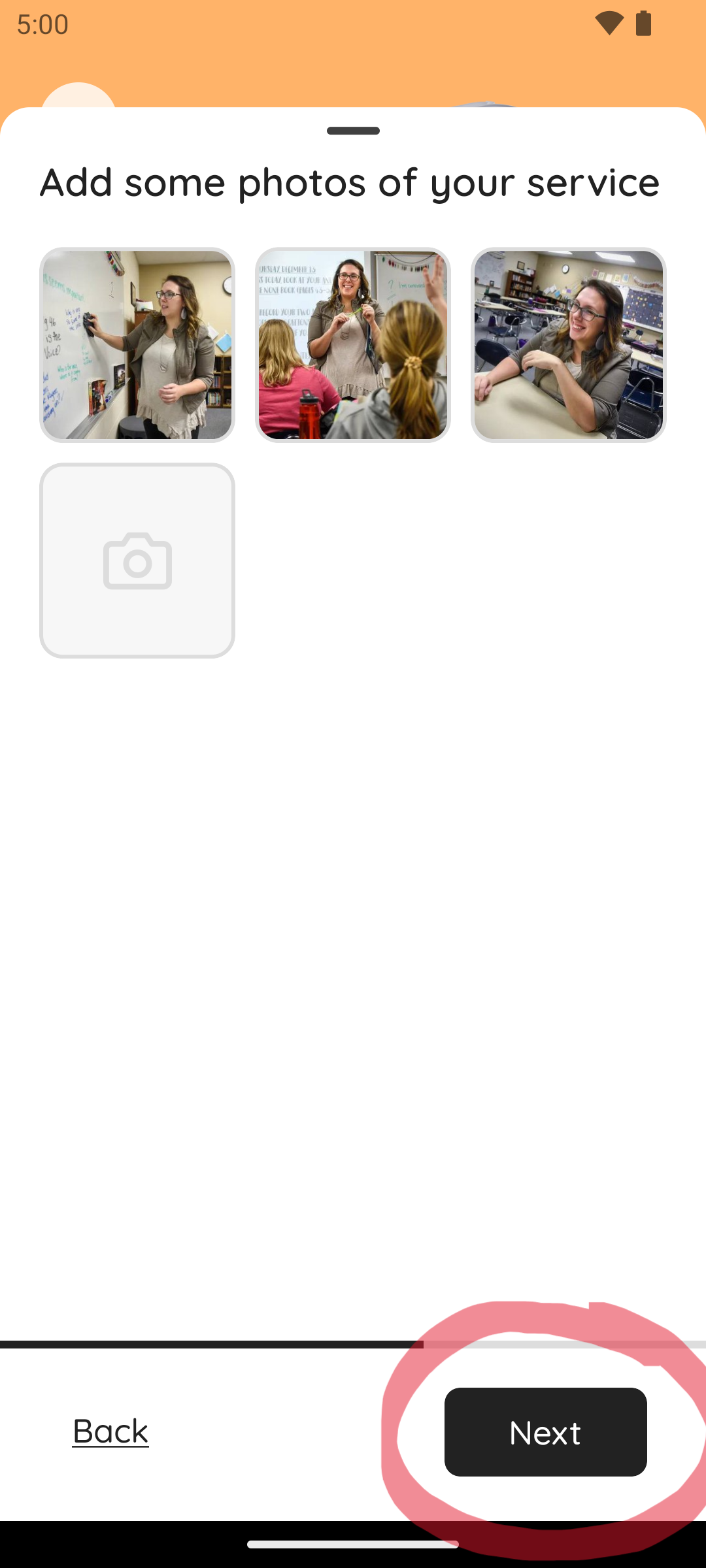Tap the Next button
This screenshot has width=706, height=1568.
tap(545, 1432)
